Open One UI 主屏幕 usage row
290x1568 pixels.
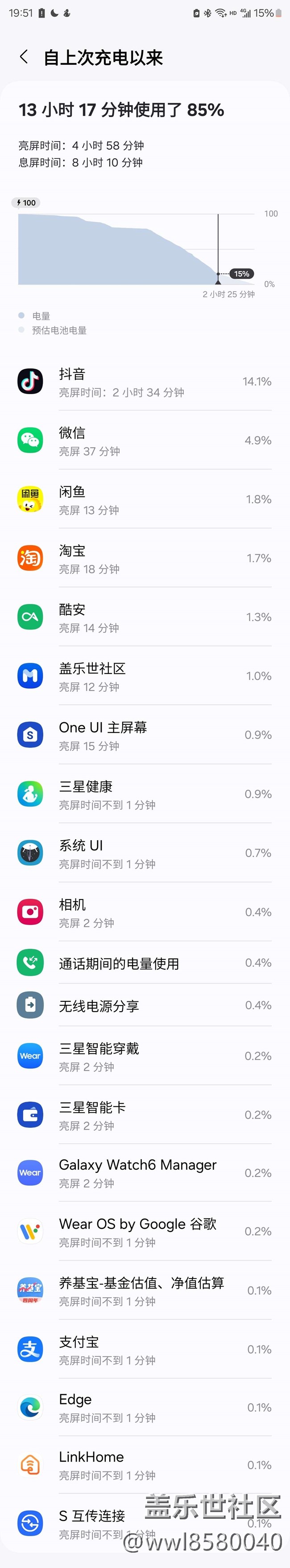click(x=145, y=736)
